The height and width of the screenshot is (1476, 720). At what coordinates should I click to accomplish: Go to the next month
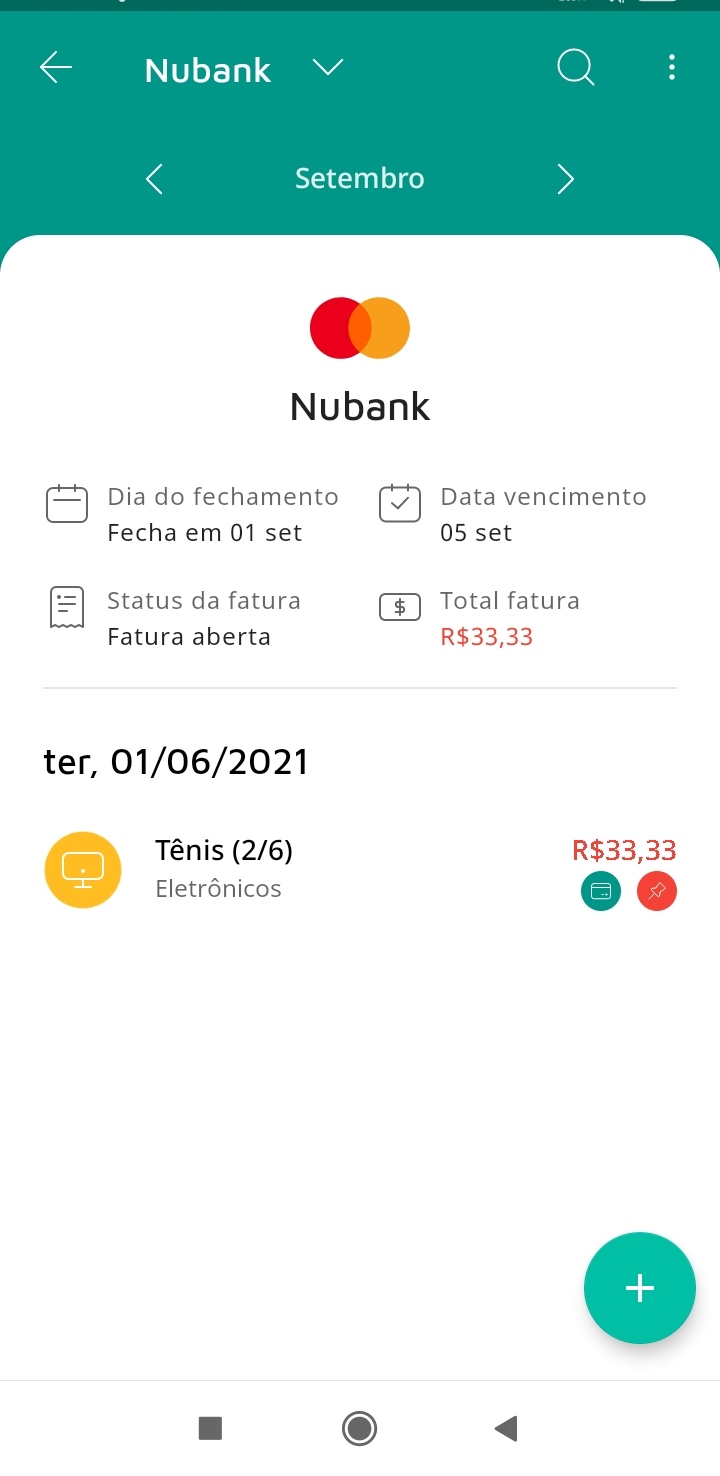pyautogui.click(x=565, y=179)
